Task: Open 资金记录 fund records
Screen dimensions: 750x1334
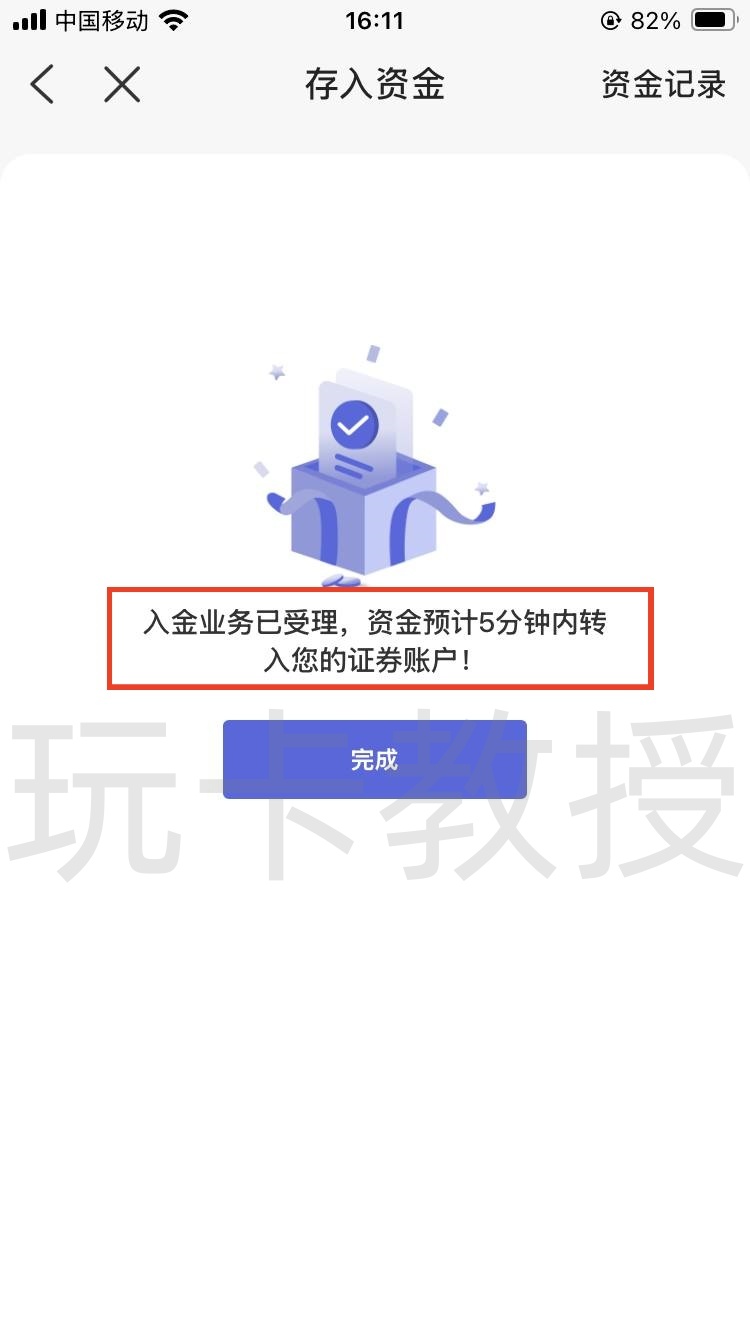Action: (663, 85)
